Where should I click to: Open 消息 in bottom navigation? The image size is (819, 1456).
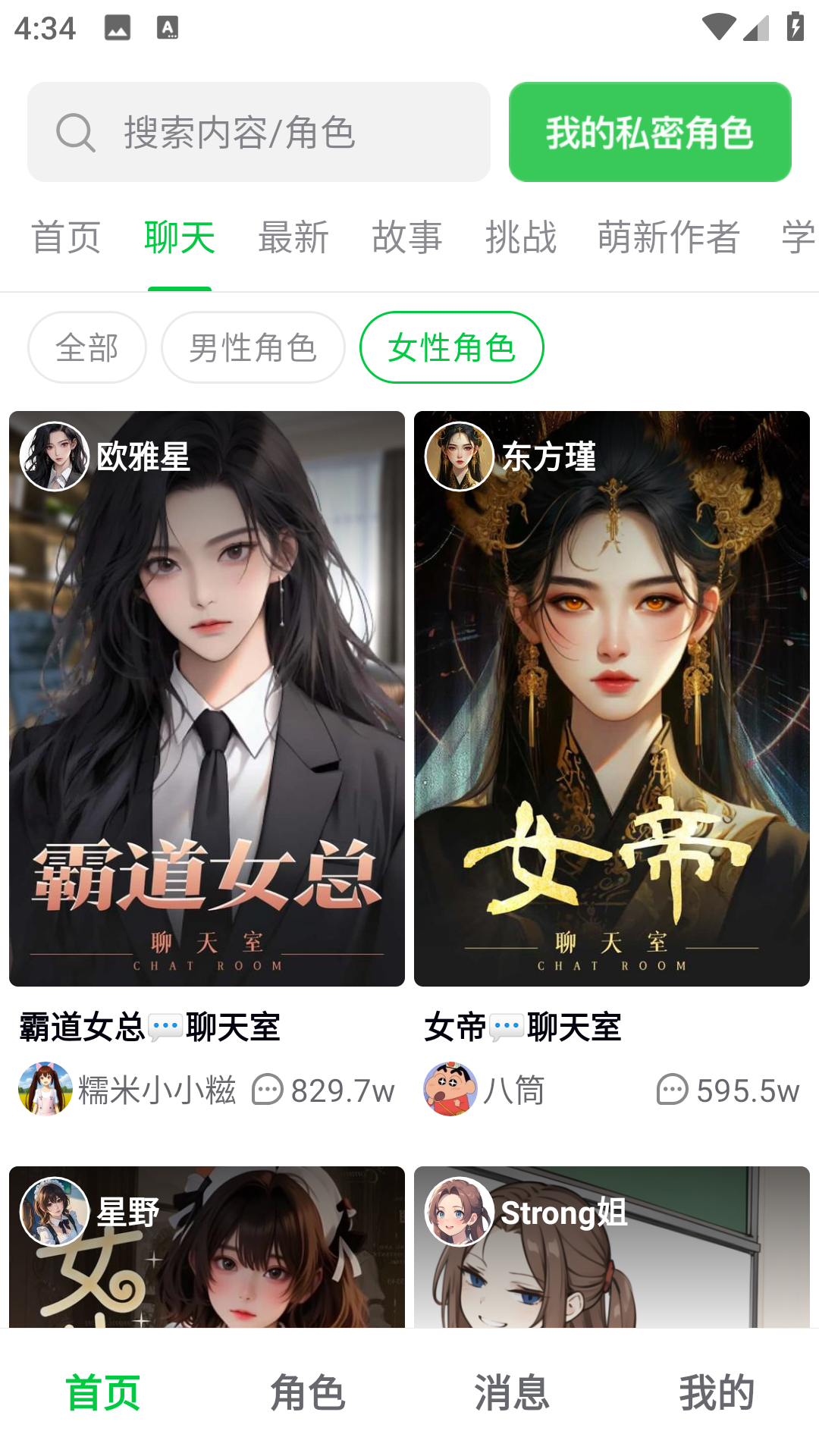click(512, 1392)
